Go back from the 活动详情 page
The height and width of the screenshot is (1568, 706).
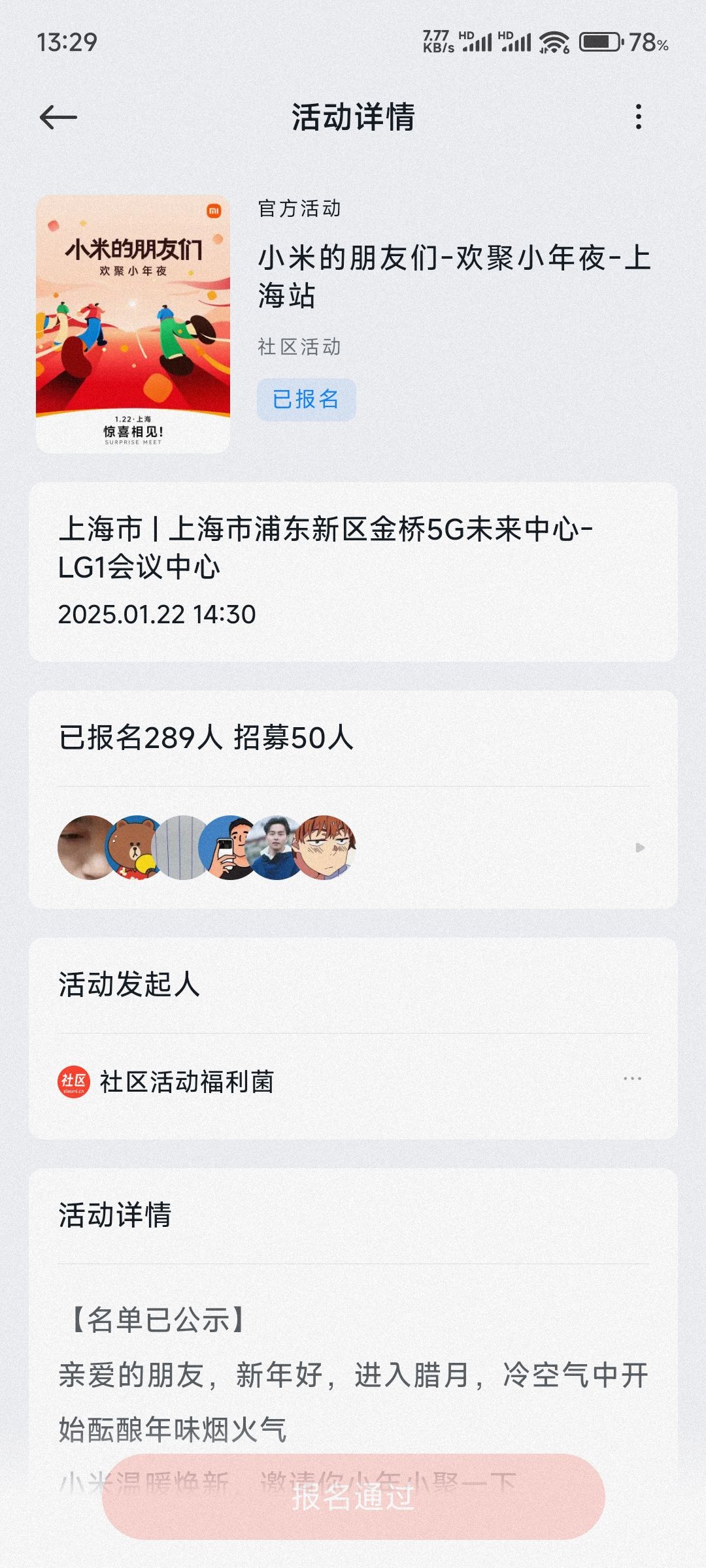[x=58, y=118]
